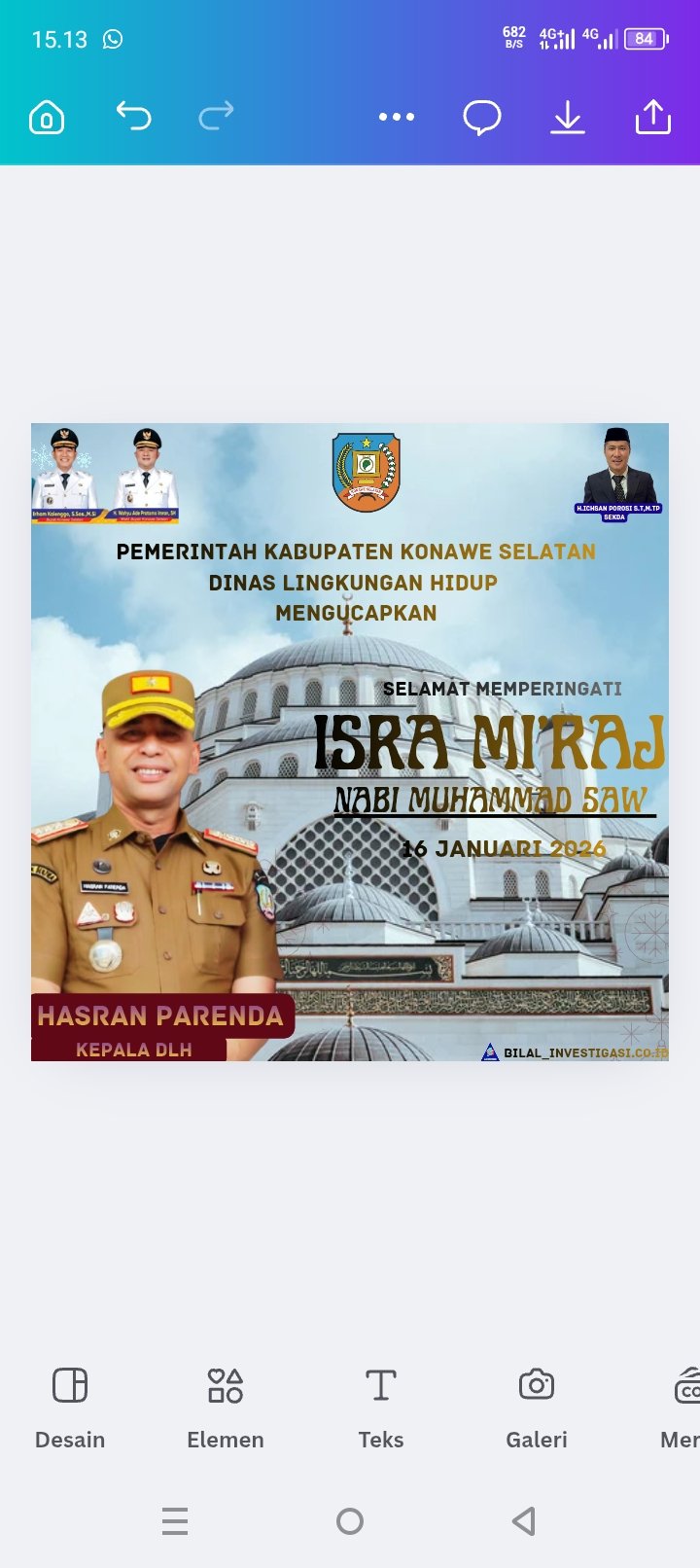Redo the last undone edit
Viewport: 700px width, 1568px height.
click(216, 117)
